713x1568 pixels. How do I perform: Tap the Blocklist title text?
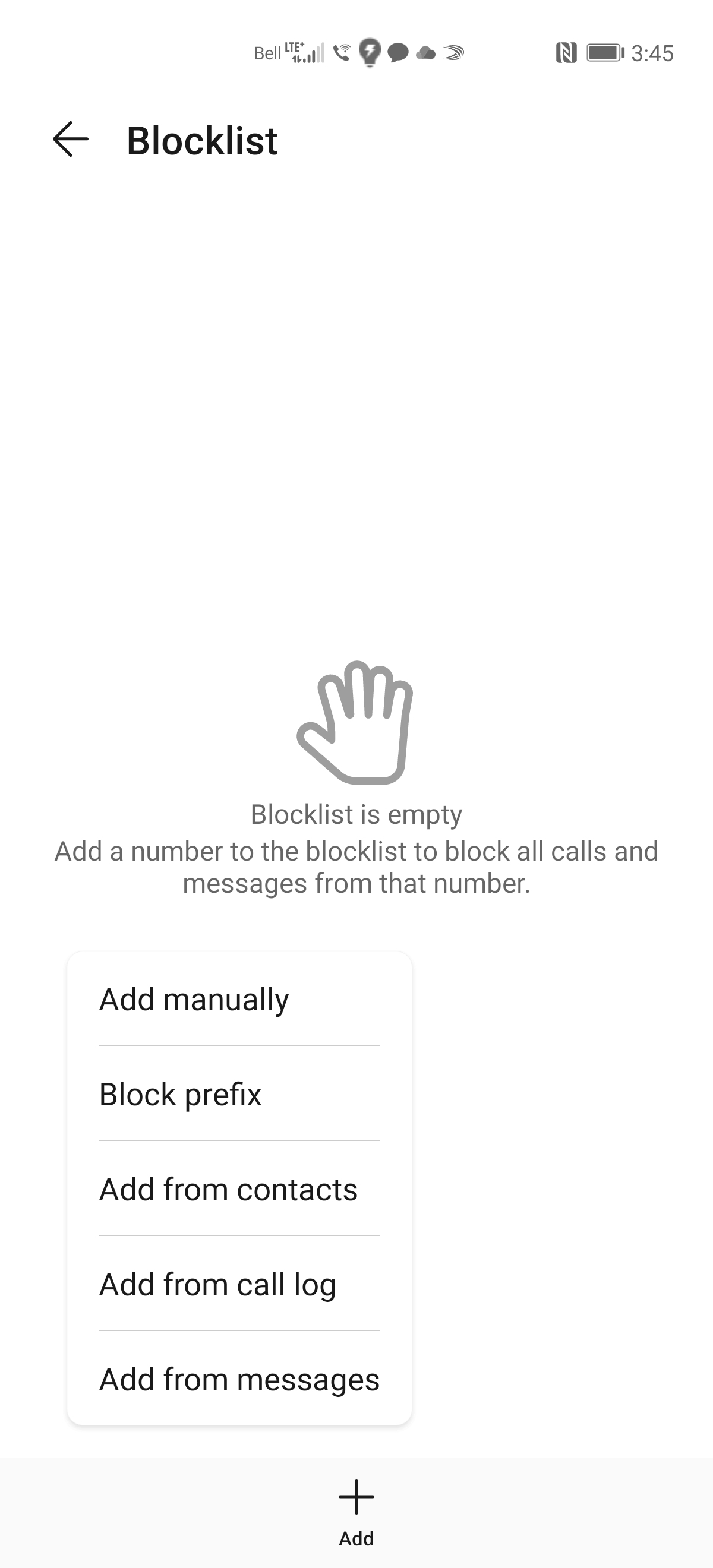[201, 140]
